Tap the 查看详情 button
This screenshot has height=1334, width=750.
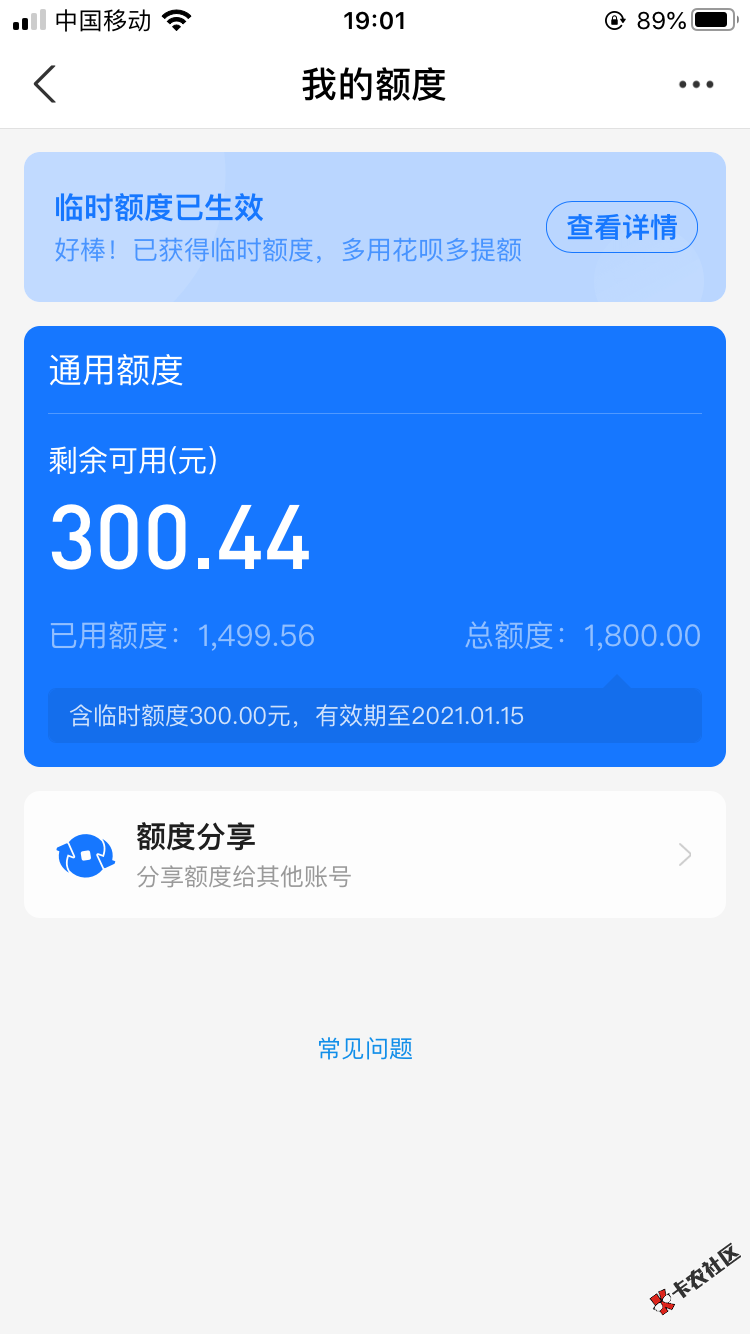point(622,228)
